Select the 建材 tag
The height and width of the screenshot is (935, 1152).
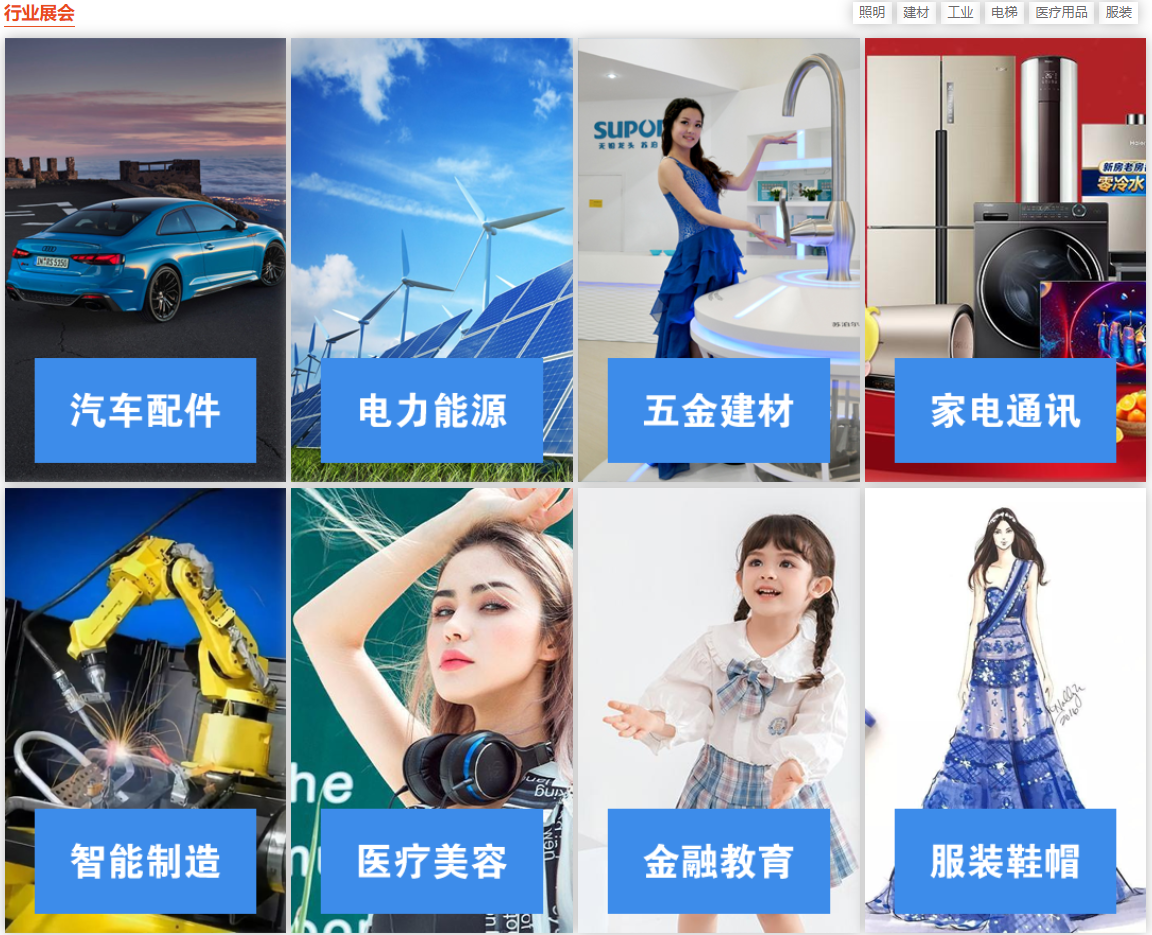916,13
